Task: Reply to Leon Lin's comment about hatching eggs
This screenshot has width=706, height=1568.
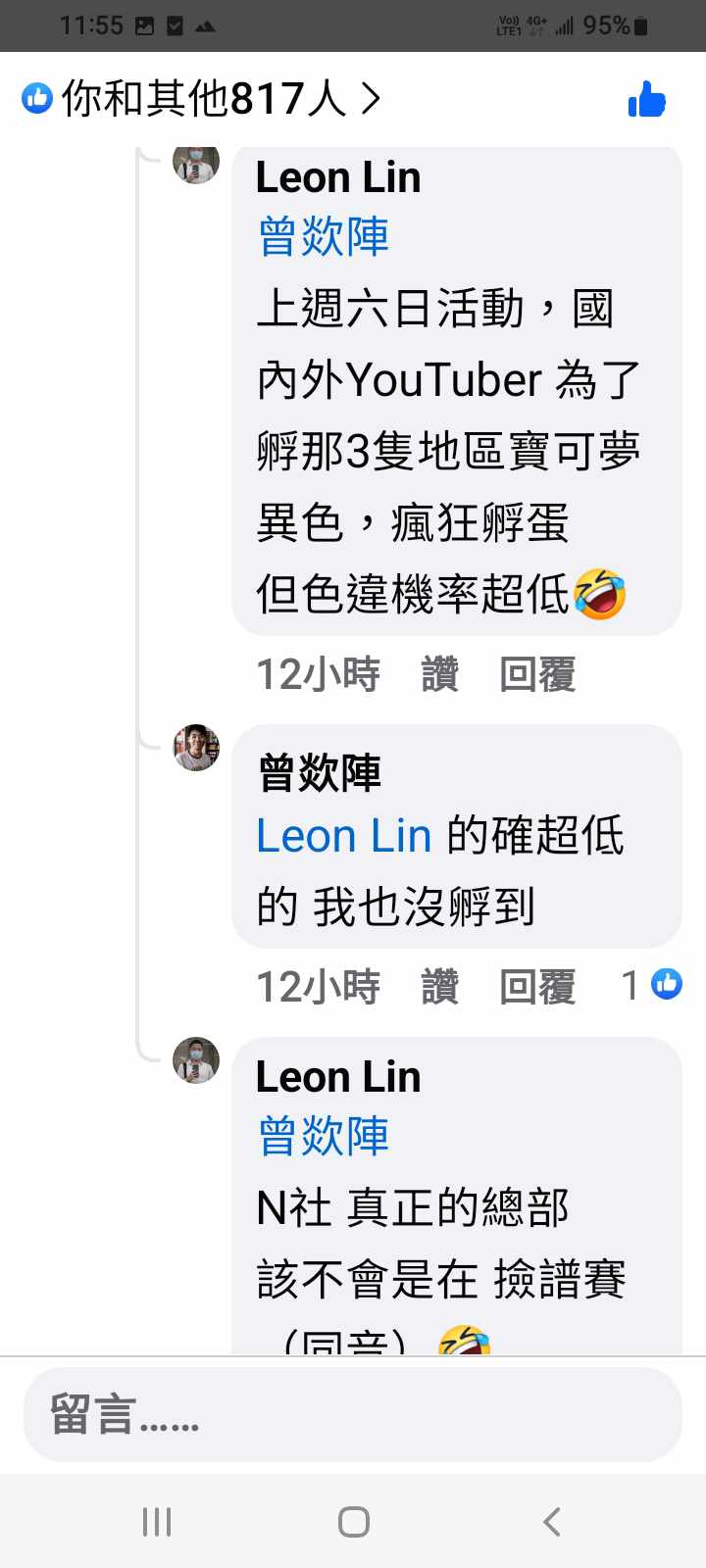Action: [x=536, y=674]
